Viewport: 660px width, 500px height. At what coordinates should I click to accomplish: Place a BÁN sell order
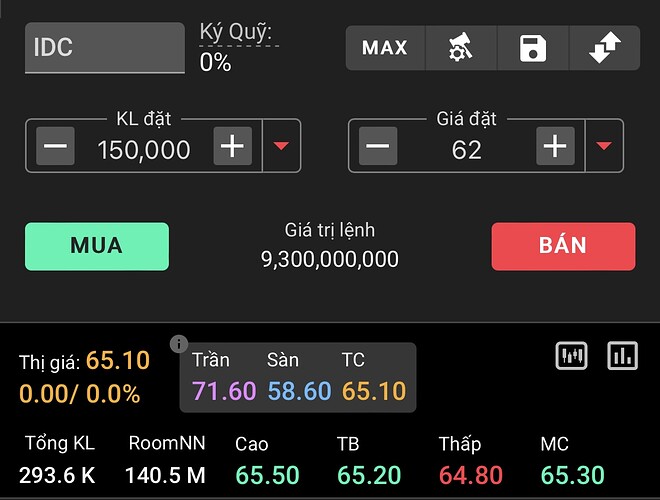[563, 246]
